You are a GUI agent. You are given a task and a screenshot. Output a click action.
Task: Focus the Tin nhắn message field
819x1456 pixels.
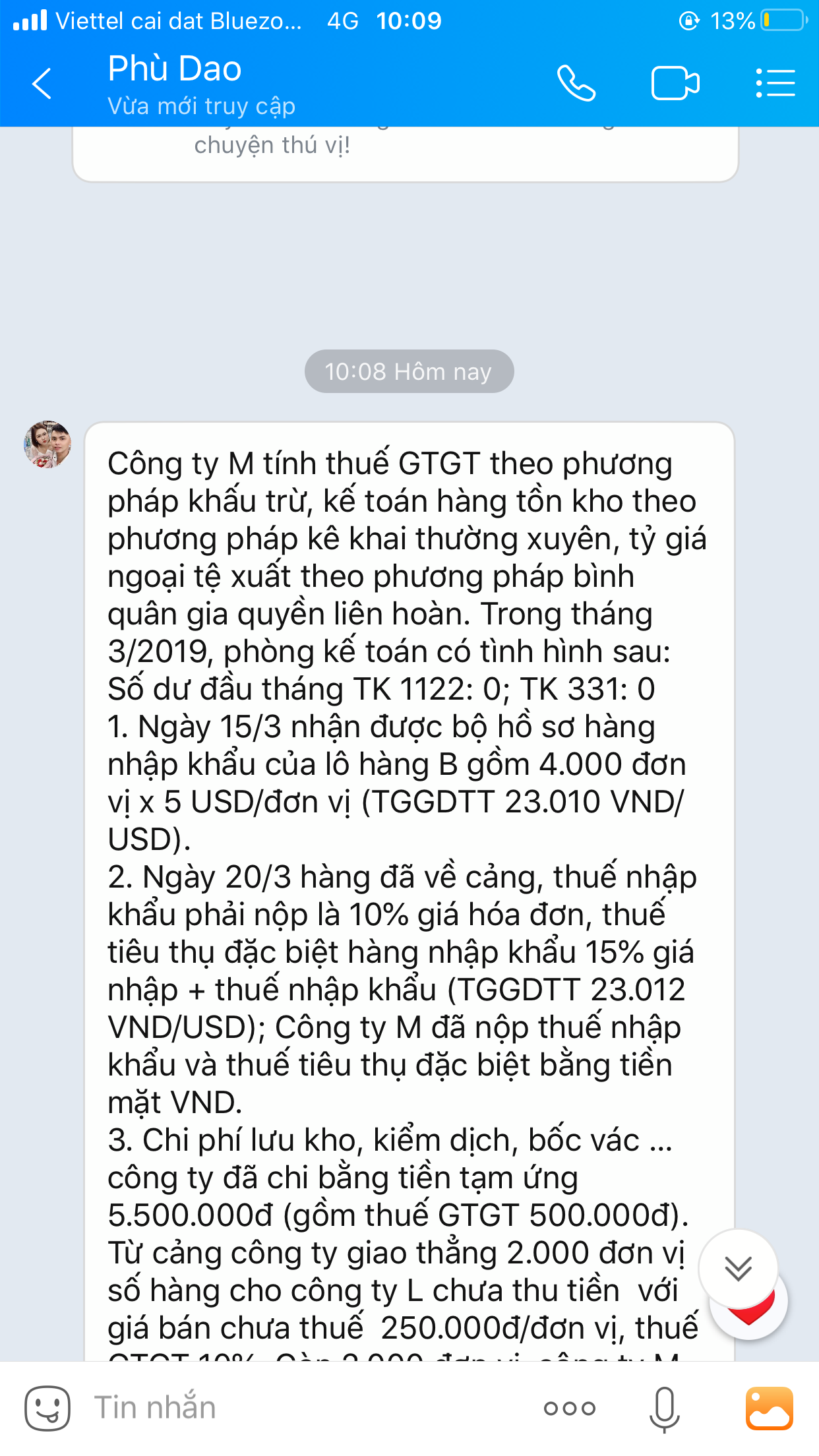(297, 1408)
